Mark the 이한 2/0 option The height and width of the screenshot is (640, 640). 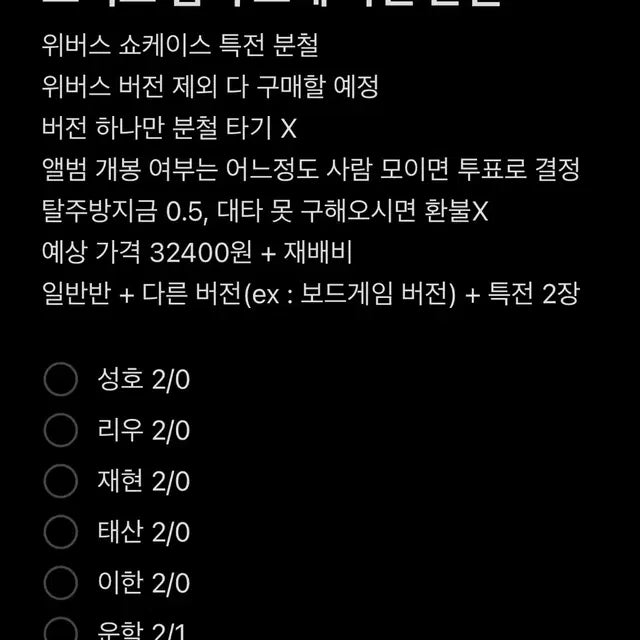click(x=61, y=583)
